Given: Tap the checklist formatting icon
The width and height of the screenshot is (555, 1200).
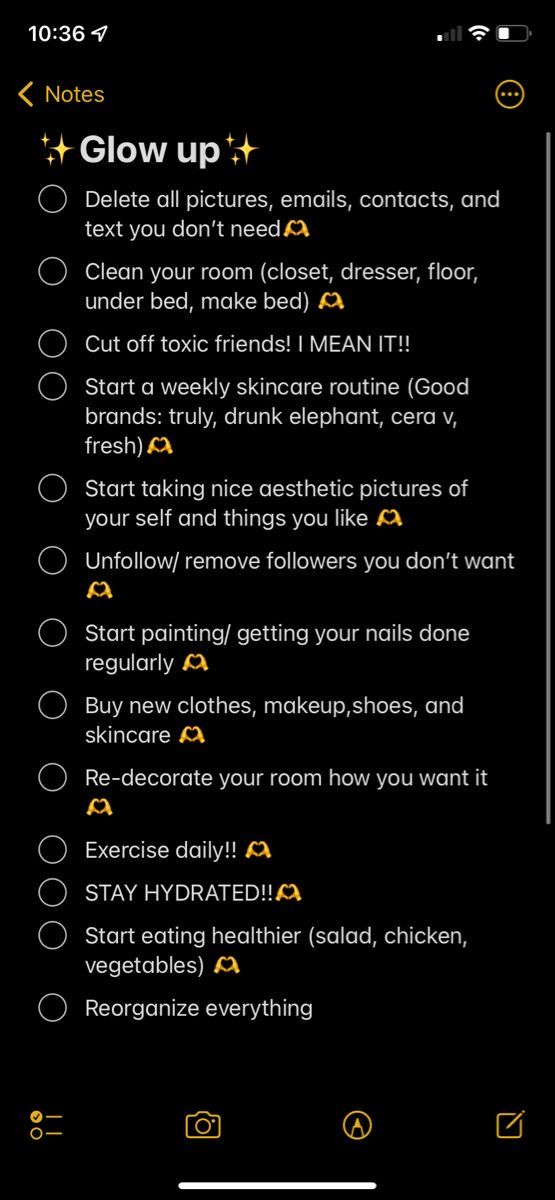Looking at the screenshot, I should point(46,1125).
